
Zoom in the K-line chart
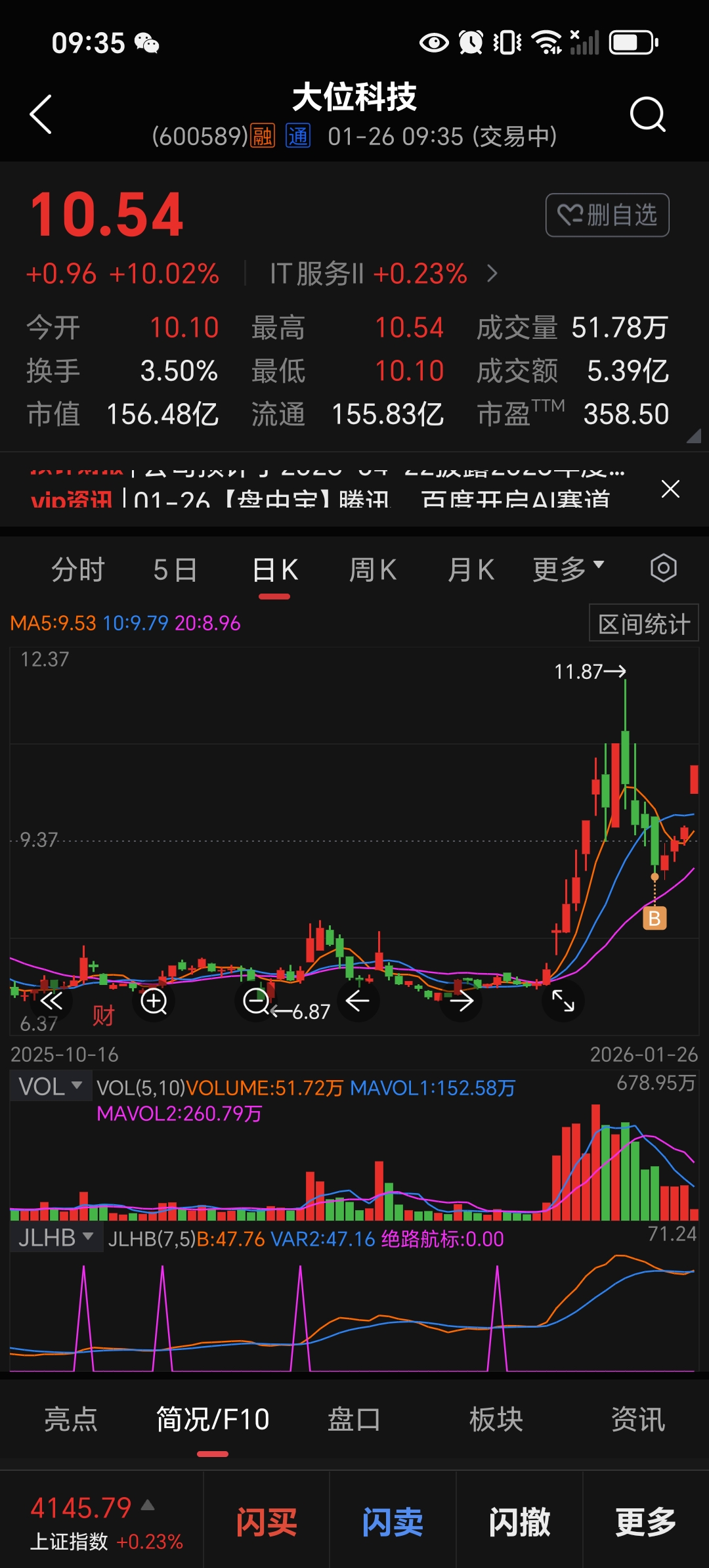click(154, 1001)
